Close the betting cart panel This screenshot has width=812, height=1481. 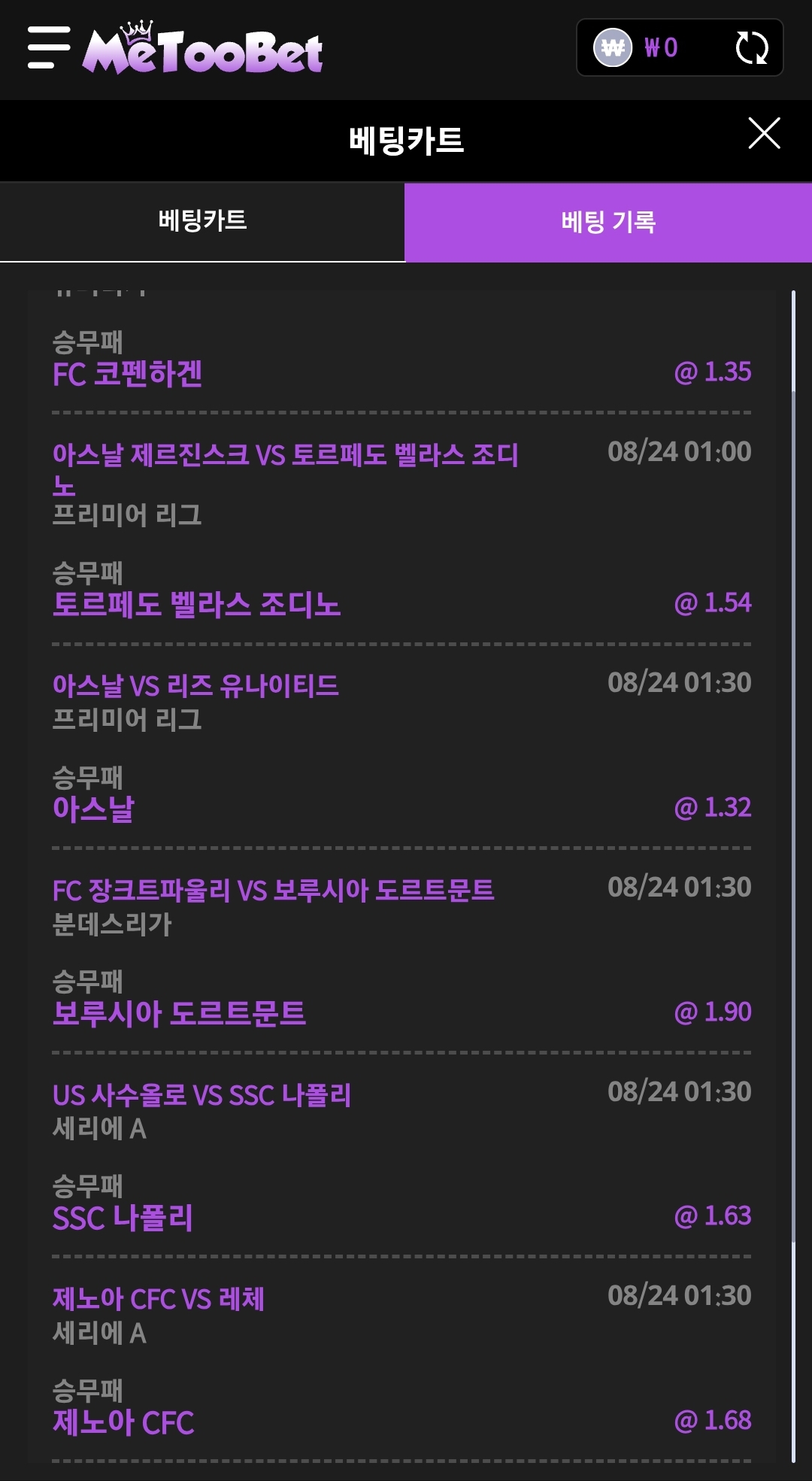pyautogui.click(x=764, y=133)
